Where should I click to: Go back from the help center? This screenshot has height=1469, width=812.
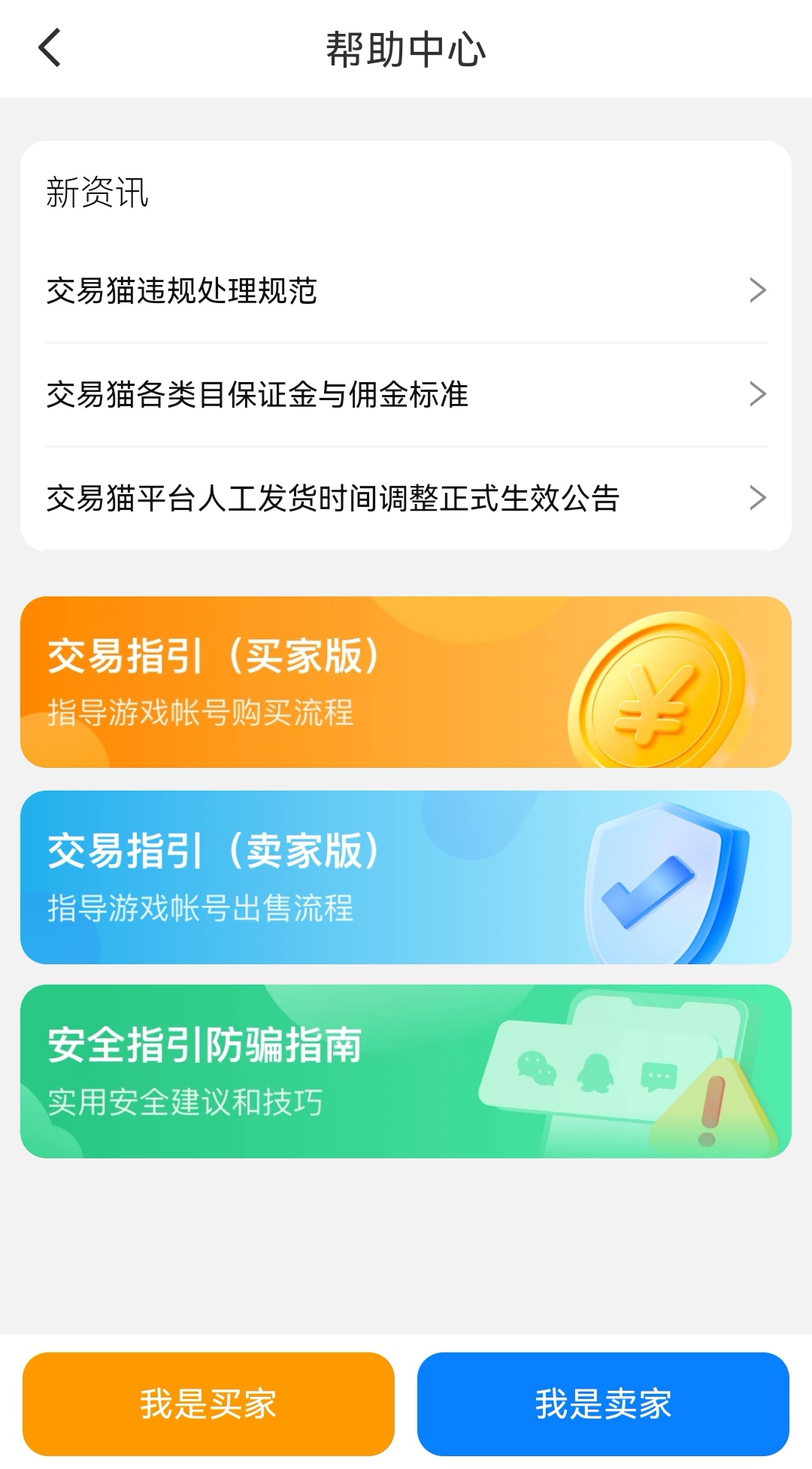tap(50, 49)
